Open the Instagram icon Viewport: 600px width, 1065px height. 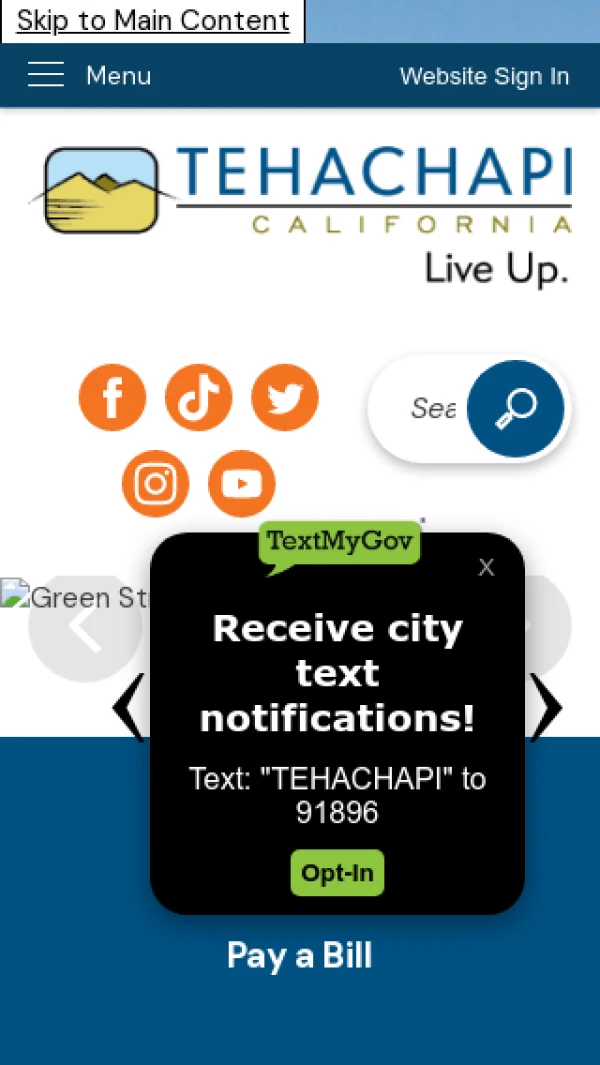[155, 484]
